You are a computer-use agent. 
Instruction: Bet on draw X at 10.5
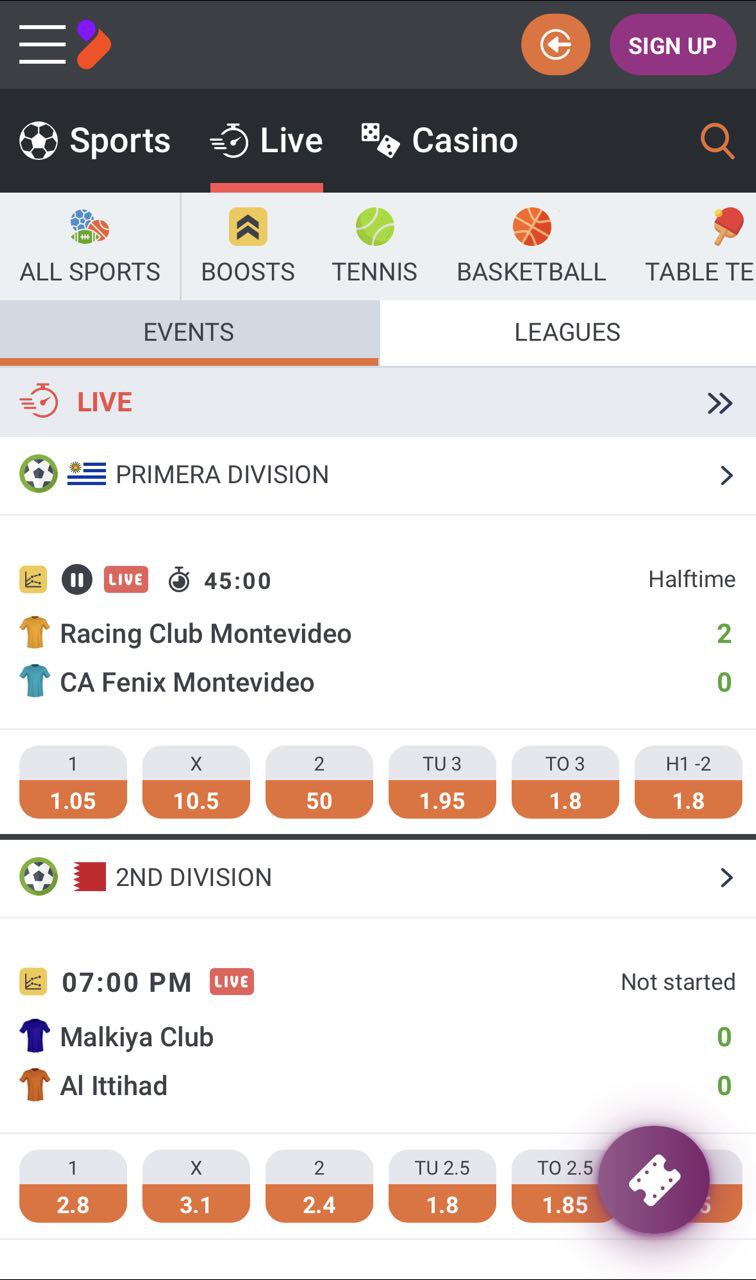click(x=196, y=782)
